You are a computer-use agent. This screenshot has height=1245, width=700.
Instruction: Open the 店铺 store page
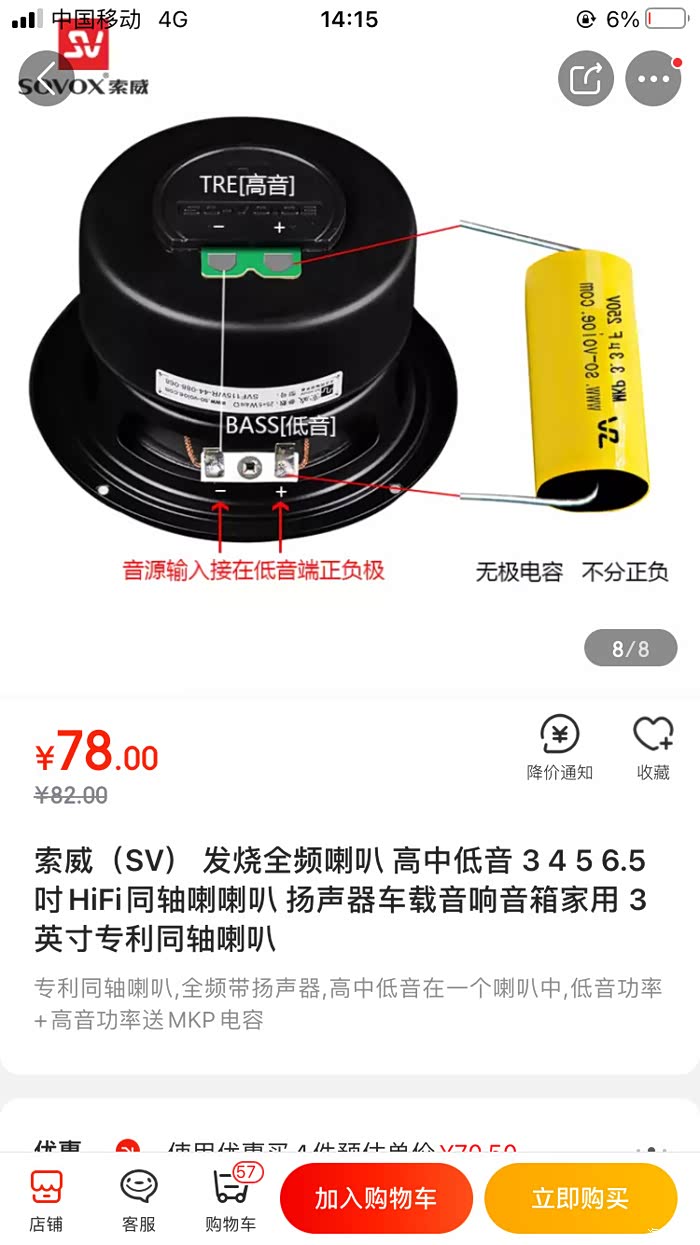click(x=46, y=1198)
